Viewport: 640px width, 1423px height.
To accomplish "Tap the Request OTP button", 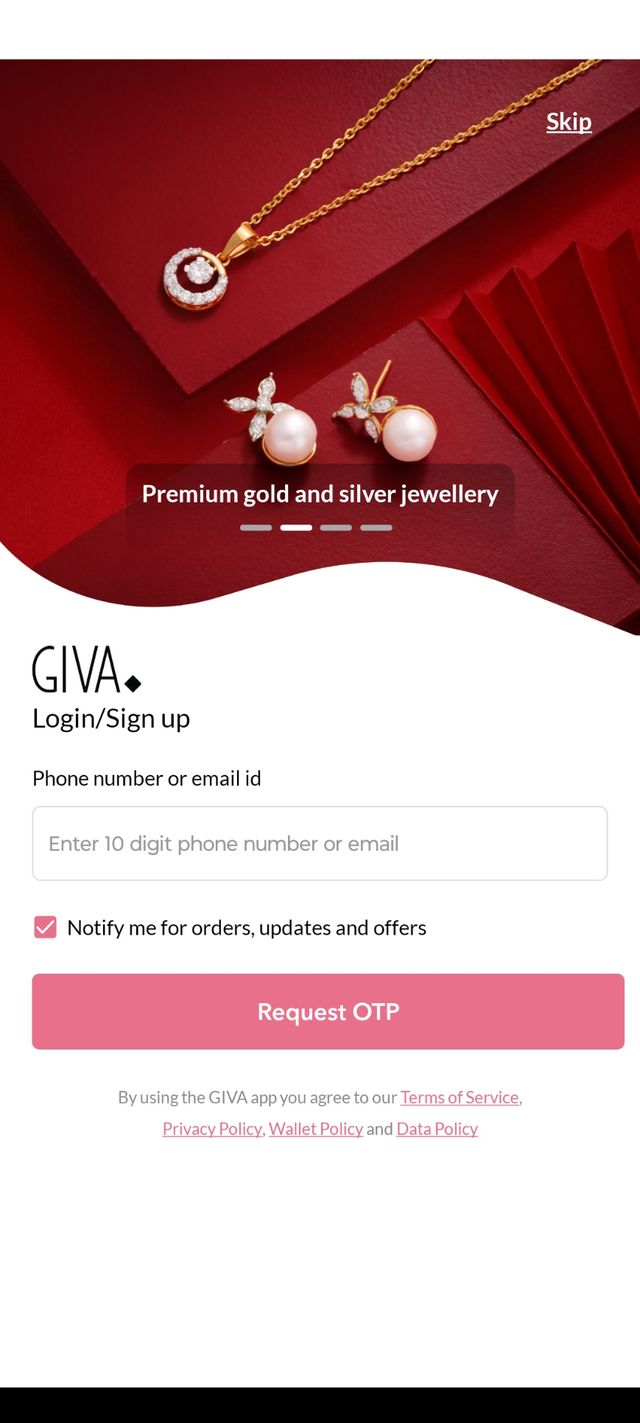I will [328, 1011].
